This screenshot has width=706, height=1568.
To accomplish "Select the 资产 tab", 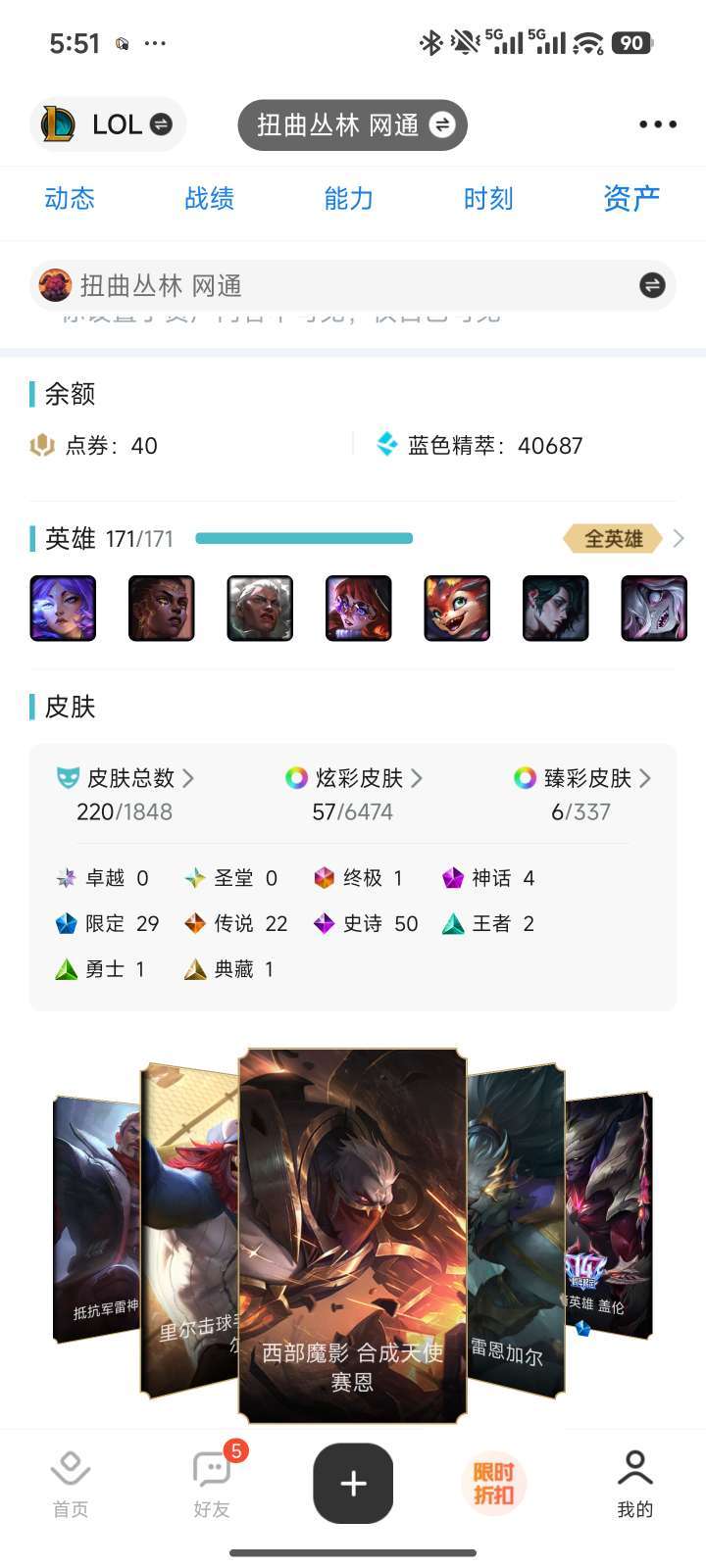I will [x=630, y=199].
